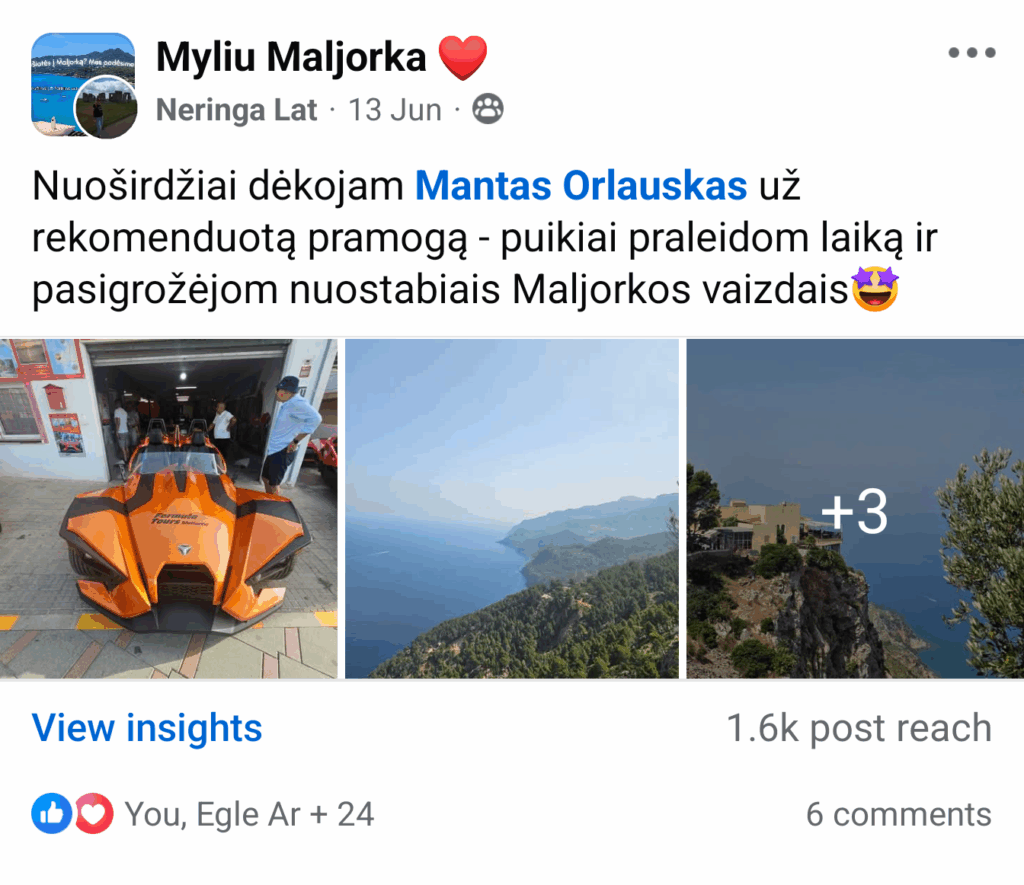The height and width of the screenshot is (885, 1024).
Task: Open the tagged profile Mantas Orlauskas
Action: (x=580, y=186)
